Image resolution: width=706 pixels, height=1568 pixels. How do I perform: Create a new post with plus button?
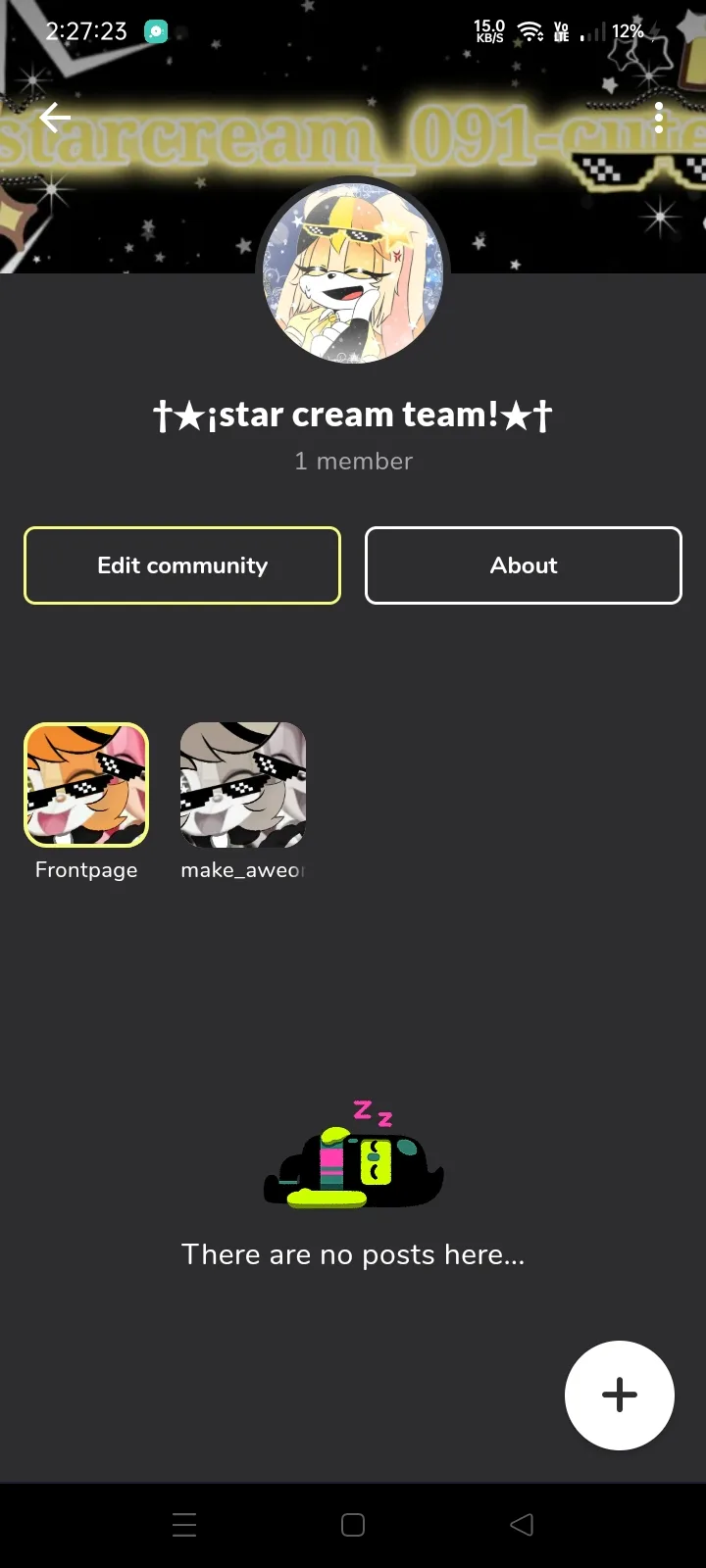[620, 1395]
